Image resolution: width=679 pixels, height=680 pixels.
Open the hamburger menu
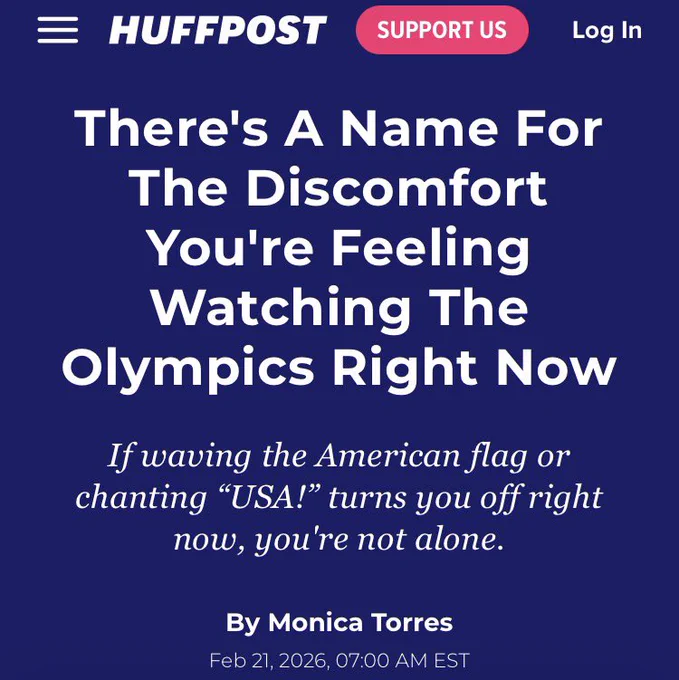[x=58, y=30]
